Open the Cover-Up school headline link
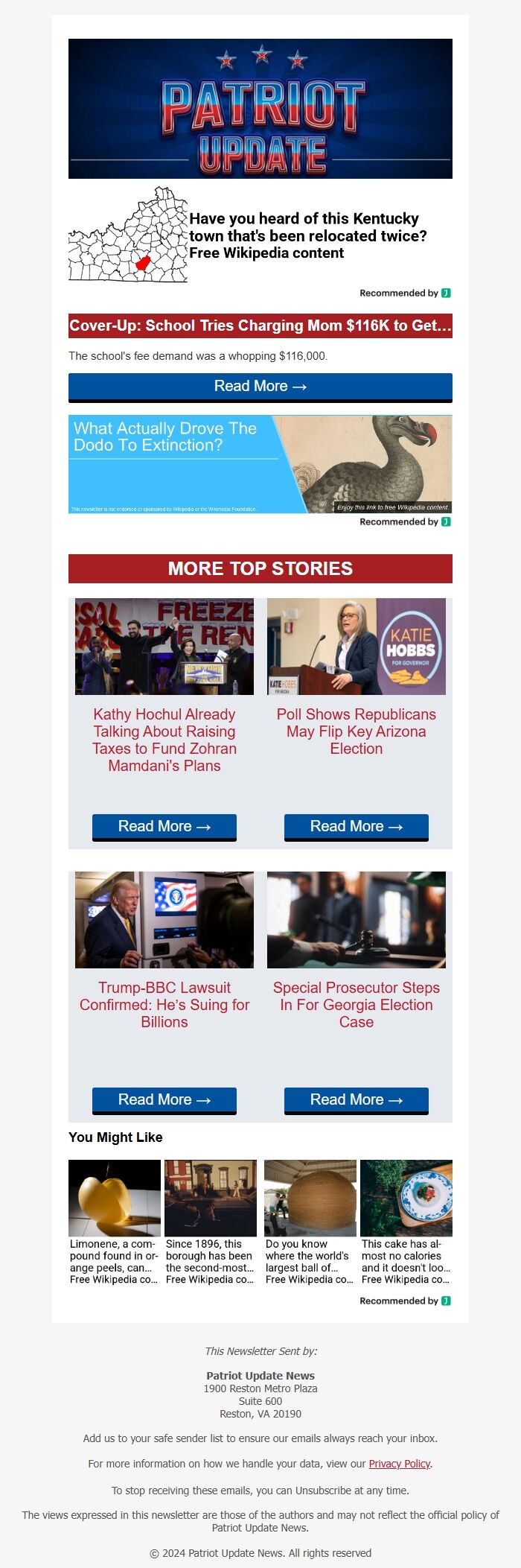 click(260, 326)
